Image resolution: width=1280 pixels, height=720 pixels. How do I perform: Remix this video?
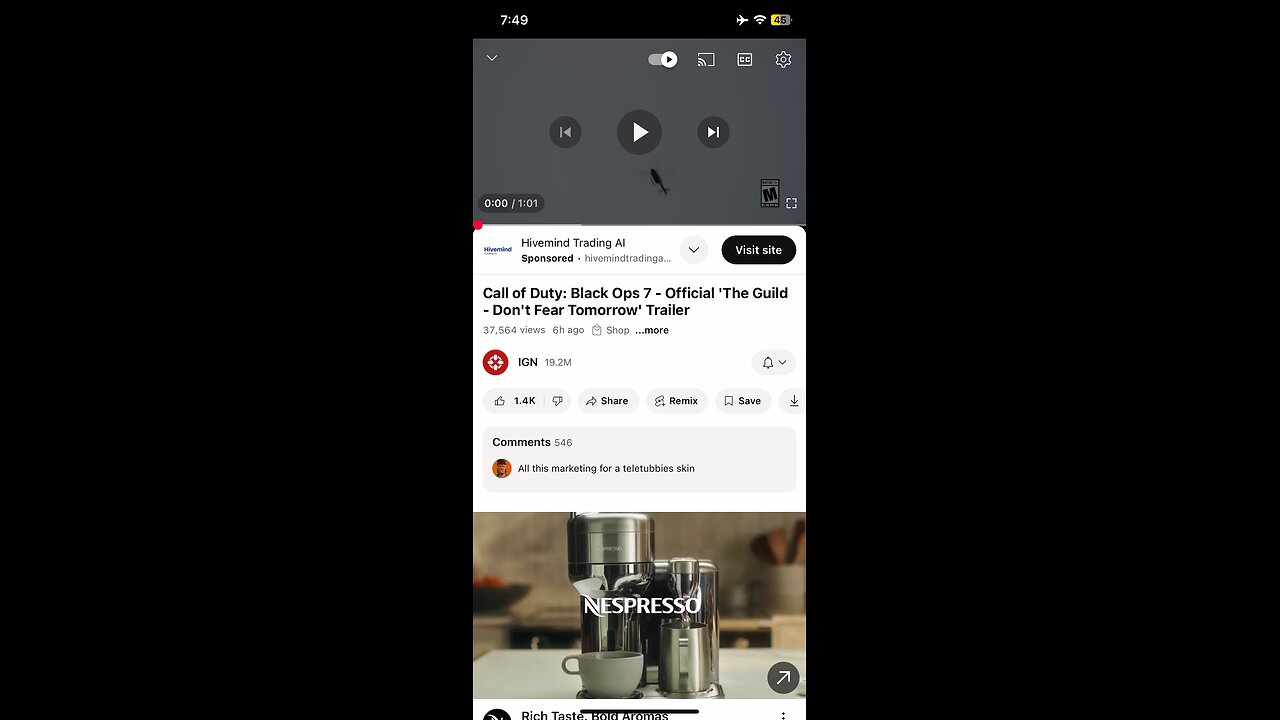pos(676,401)
